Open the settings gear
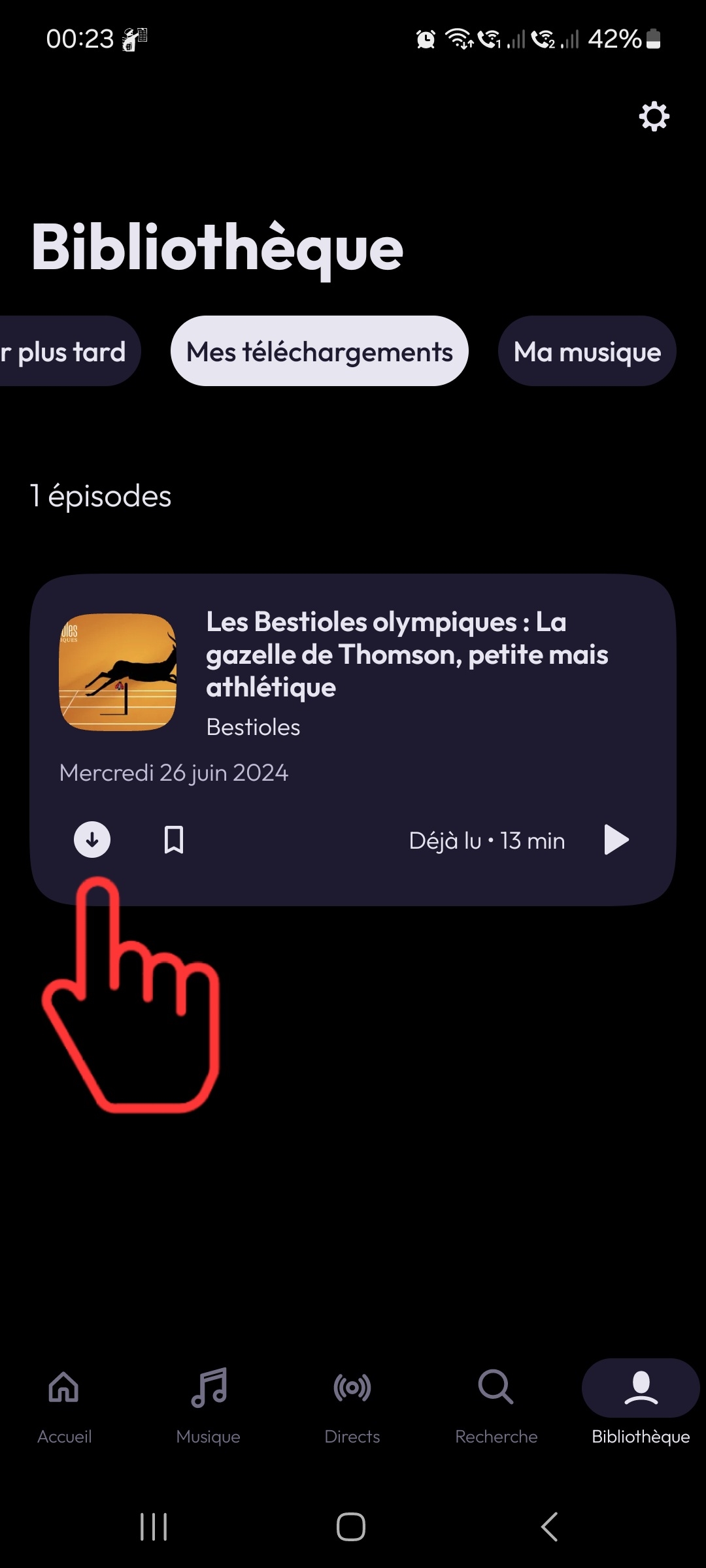 click(x=654, y=117)
